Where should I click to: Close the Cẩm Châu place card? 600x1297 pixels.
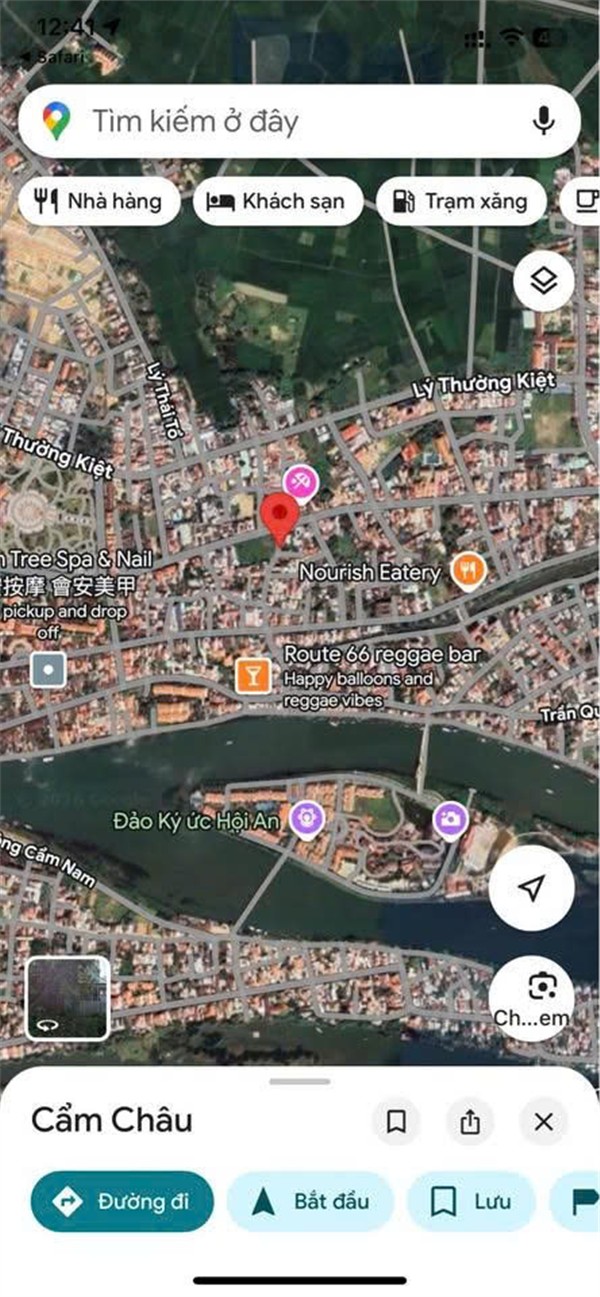543,1122
